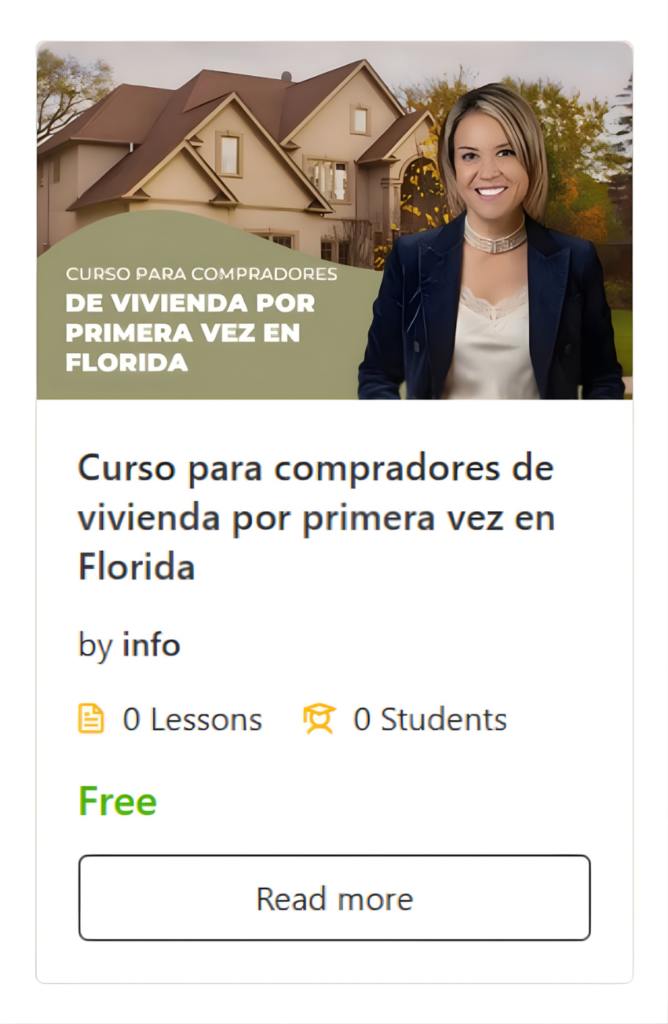This screenshot has height=1024, width=668.
Task: View the author profile "info"
Action: [x=151, y=645]
